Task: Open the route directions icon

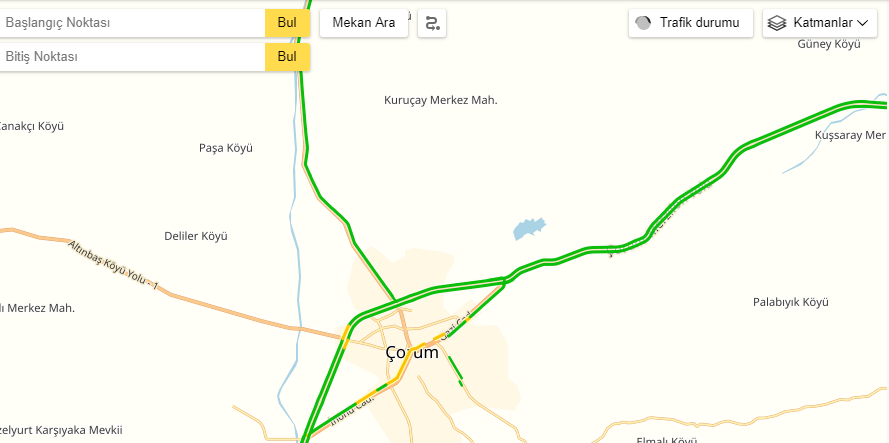Action: tap(432, 22)
